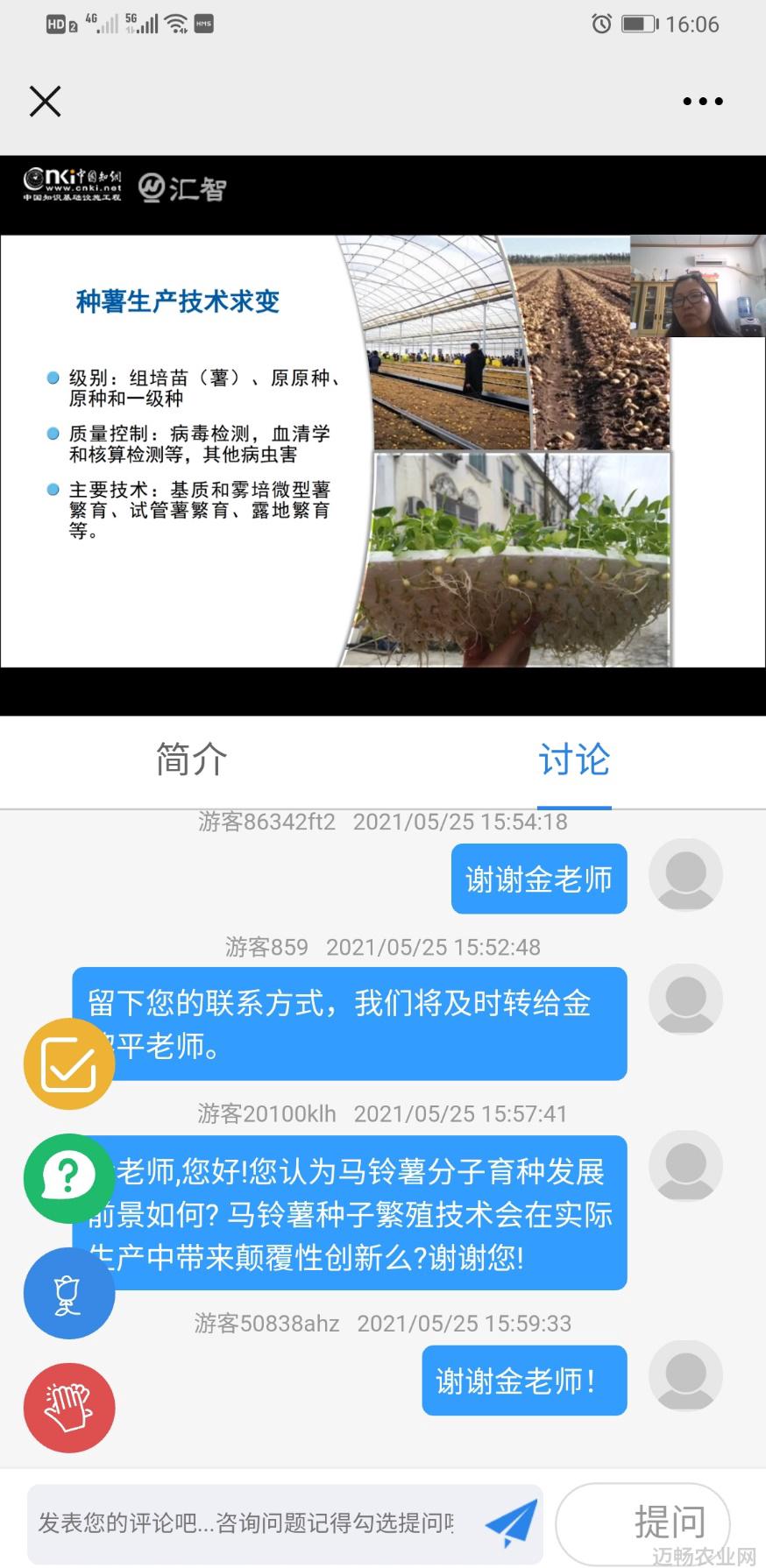Open the yellow checklist floating button
The image size is (766, 1568).
point(69,1063)
